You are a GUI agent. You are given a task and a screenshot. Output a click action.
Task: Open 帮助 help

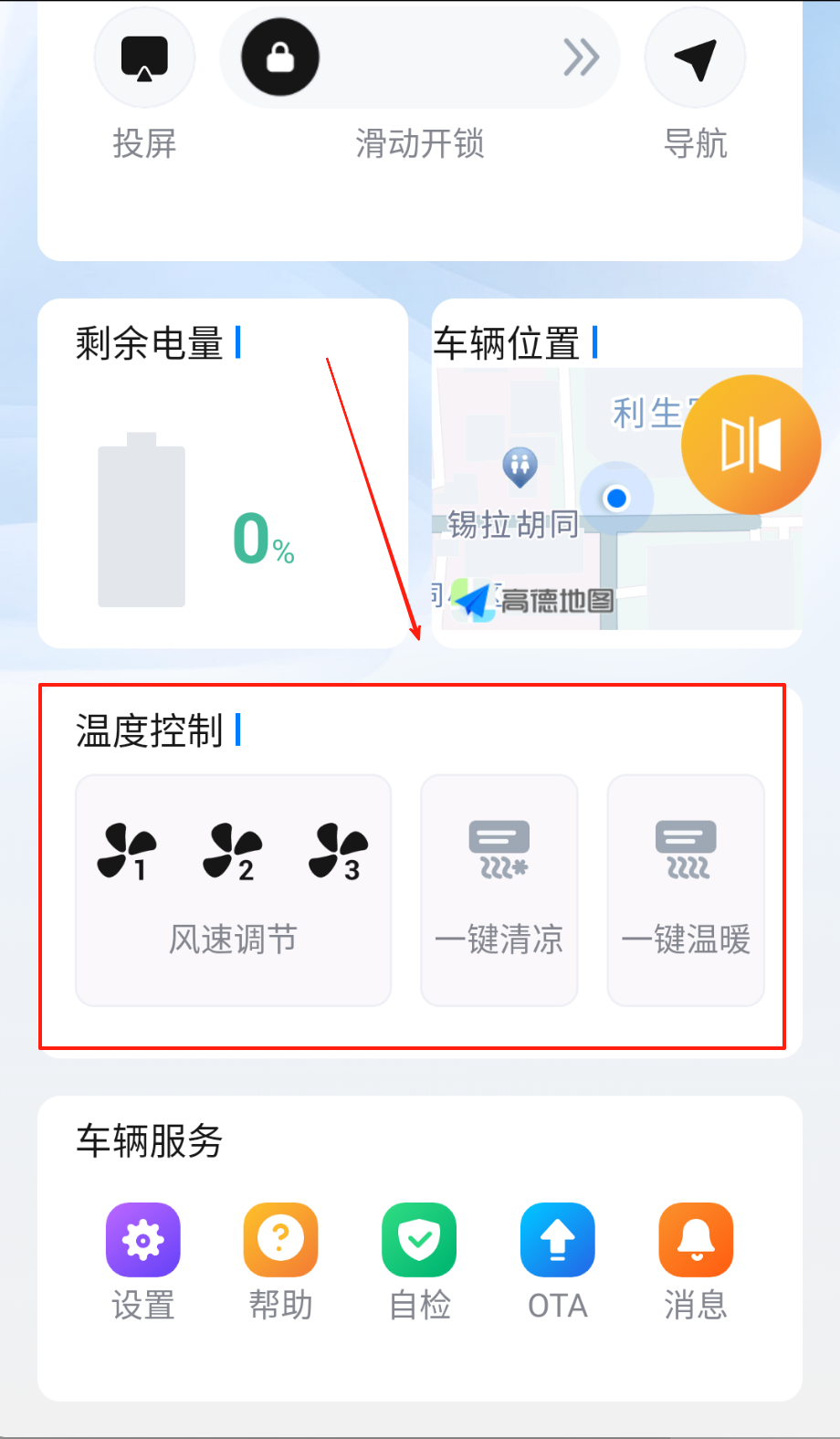[x=281, y=1240]
